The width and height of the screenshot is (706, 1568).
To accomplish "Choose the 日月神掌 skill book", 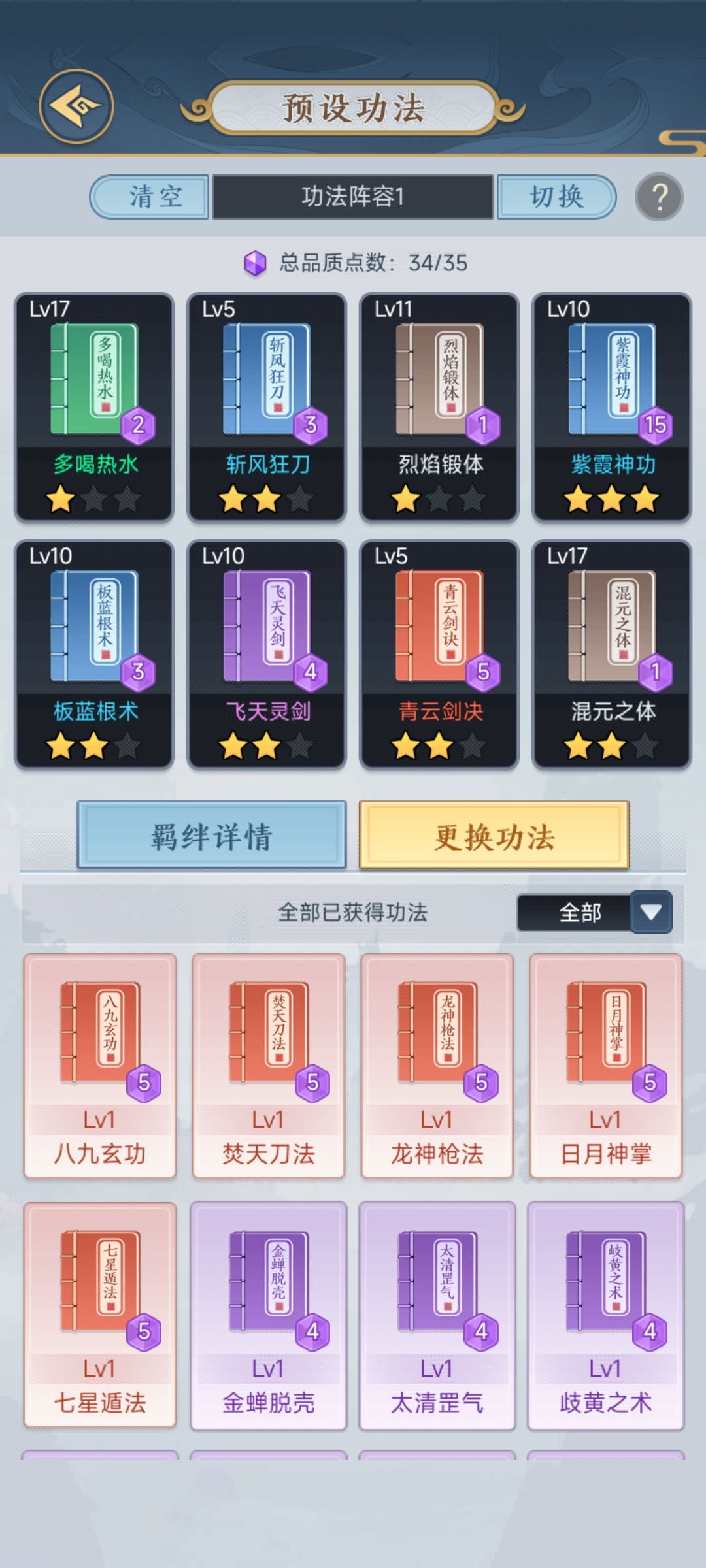I will 606,1066.
